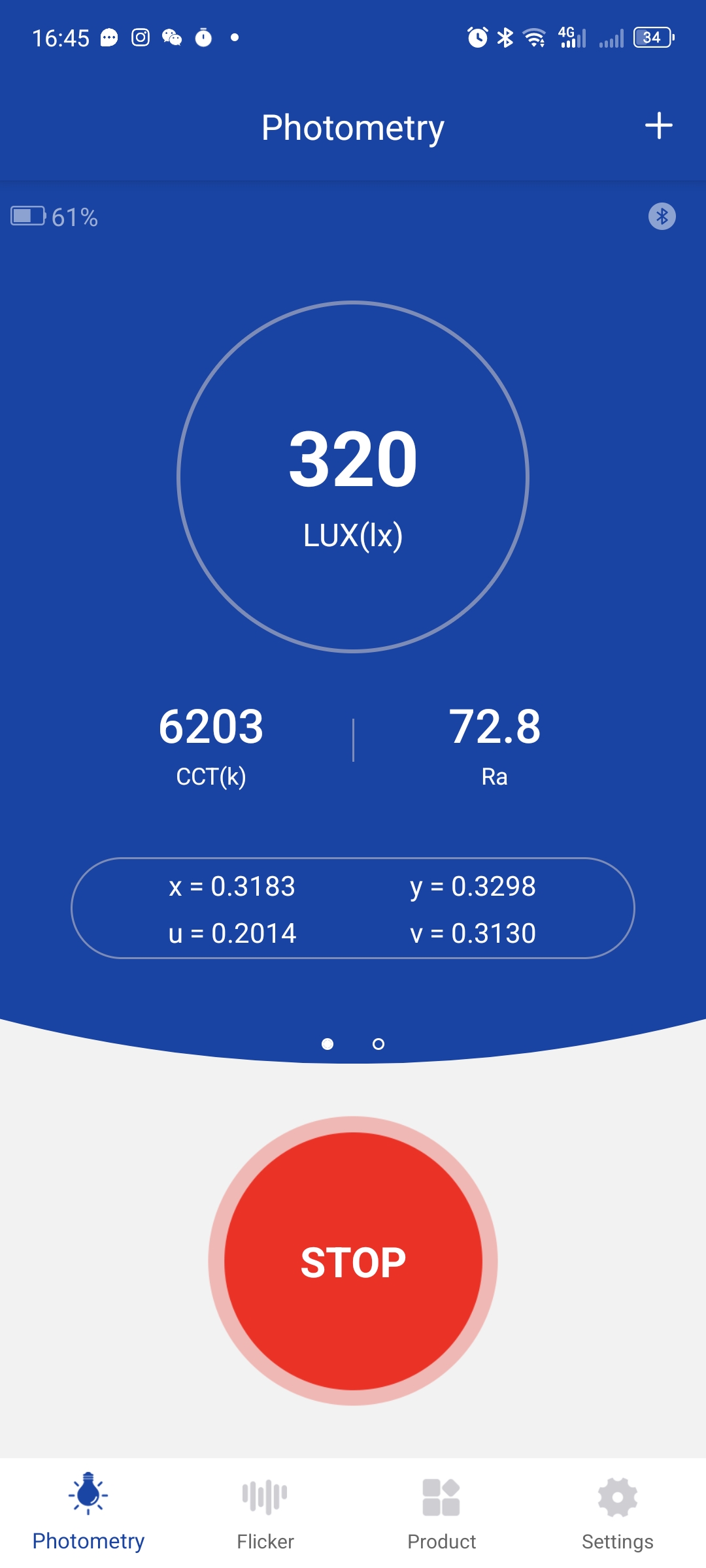Open the Product tab
This screenshot has height=1568, width=706.
[x=441, y=1512]
